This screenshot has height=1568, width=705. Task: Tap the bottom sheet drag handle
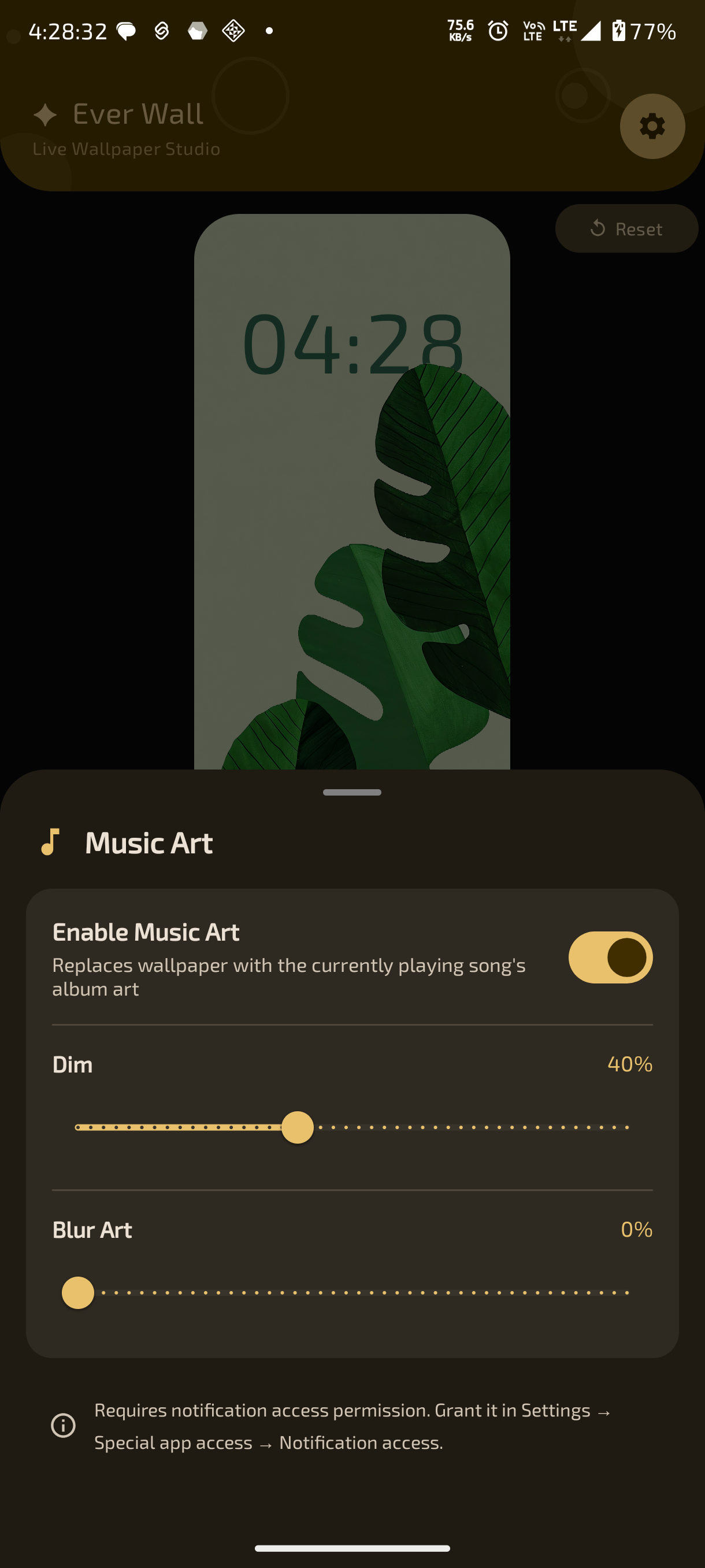tap(352, 792)
